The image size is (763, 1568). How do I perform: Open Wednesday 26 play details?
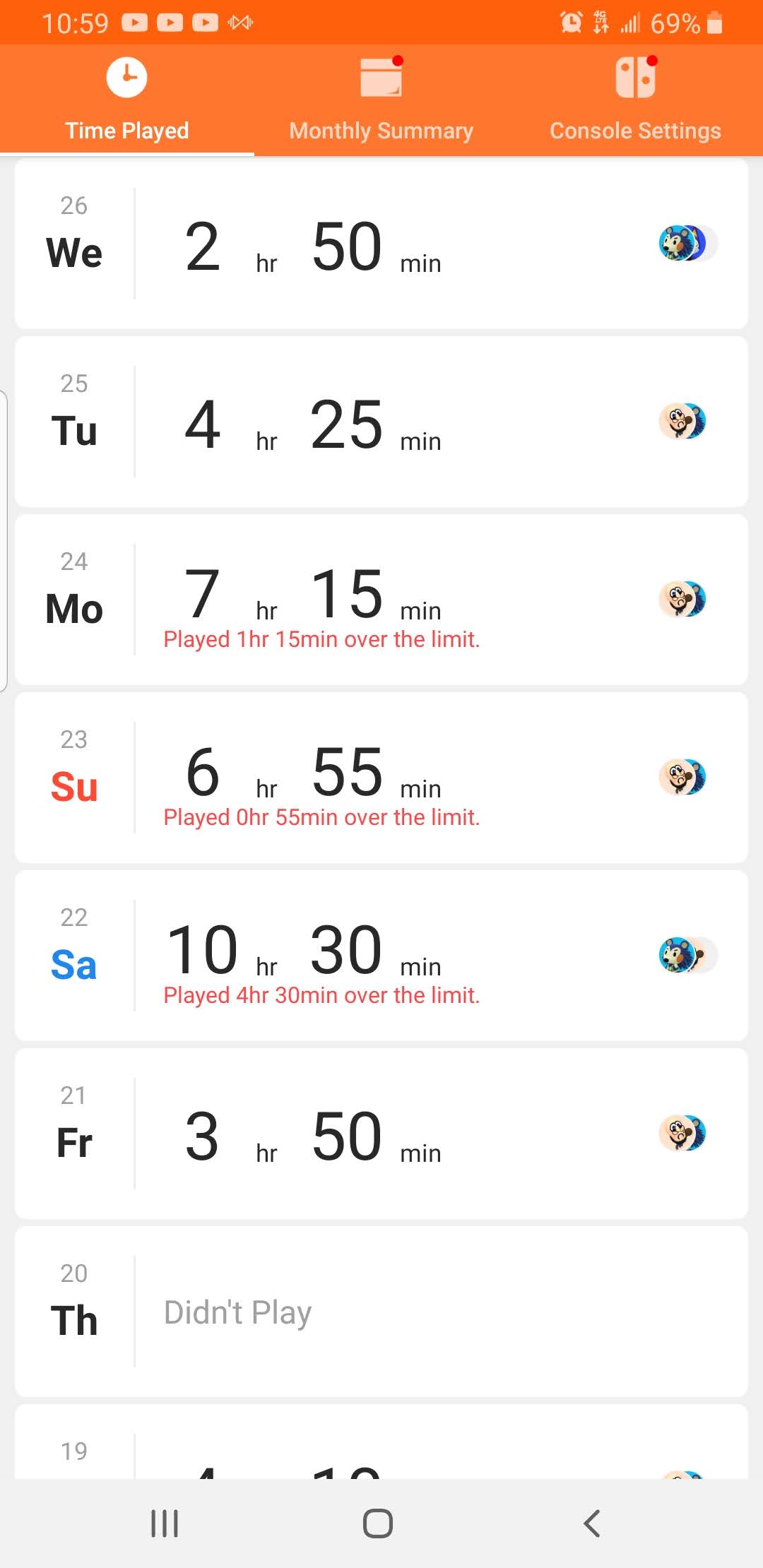[381, 244]
